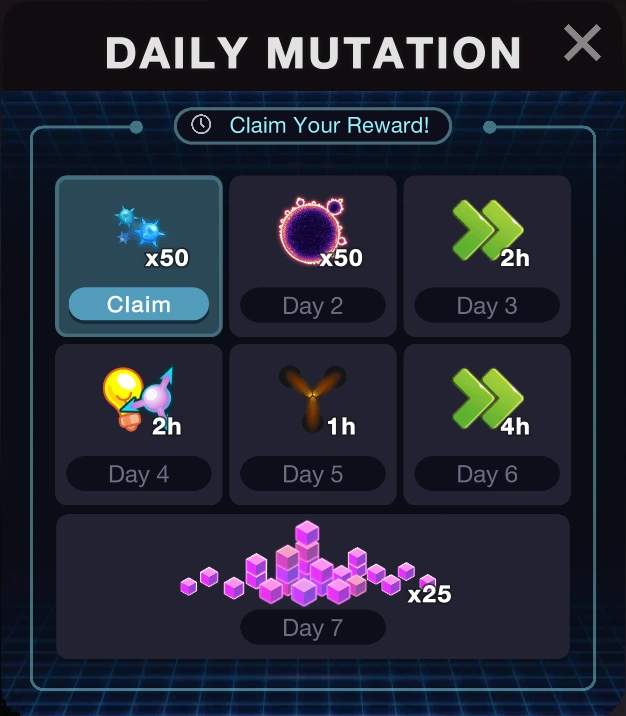The image size is (626, 716).
Task: View the Day 4 2h reward tile
Action: click(x=138, y=425)
